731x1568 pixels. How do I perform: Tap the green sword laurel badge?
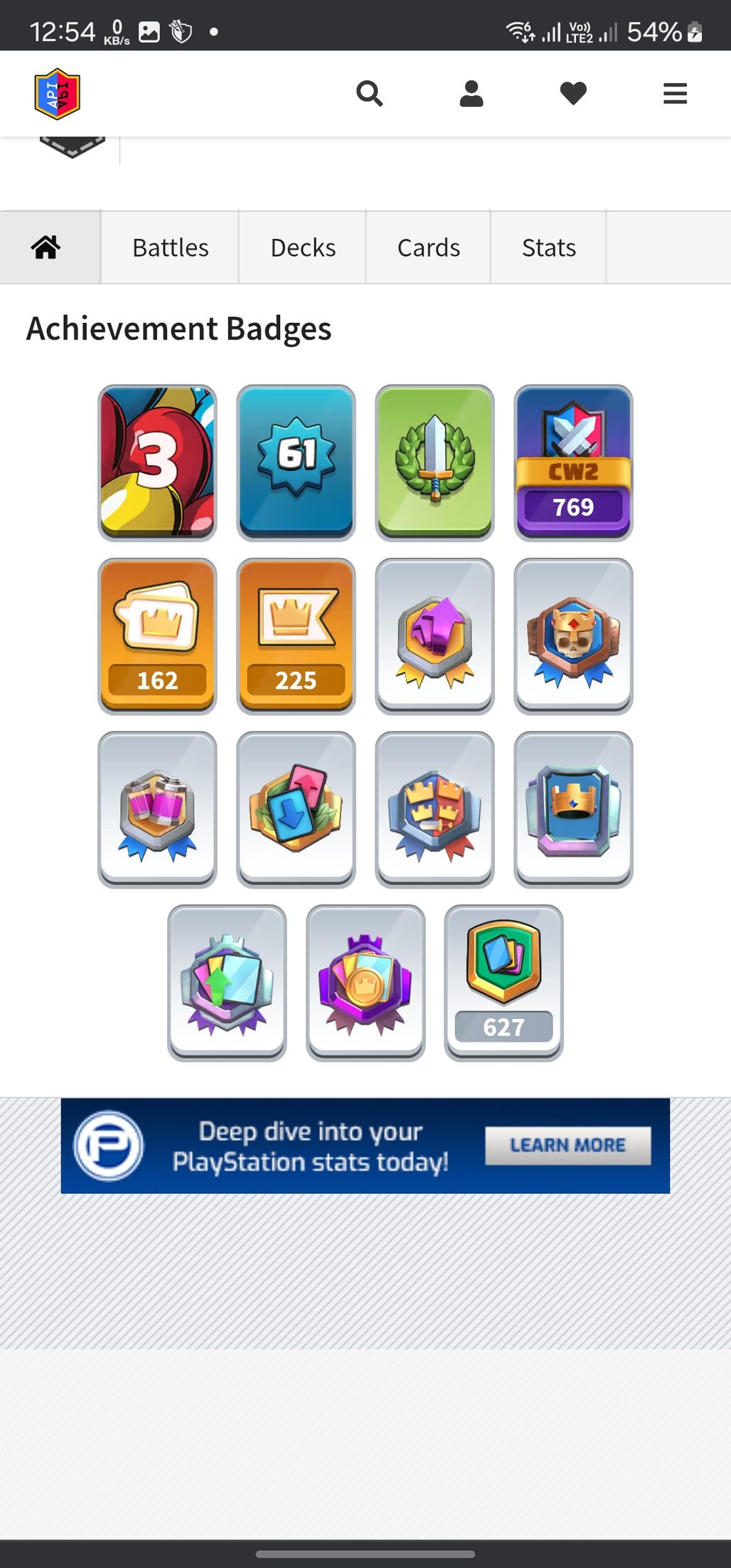(x=434, y=462)
